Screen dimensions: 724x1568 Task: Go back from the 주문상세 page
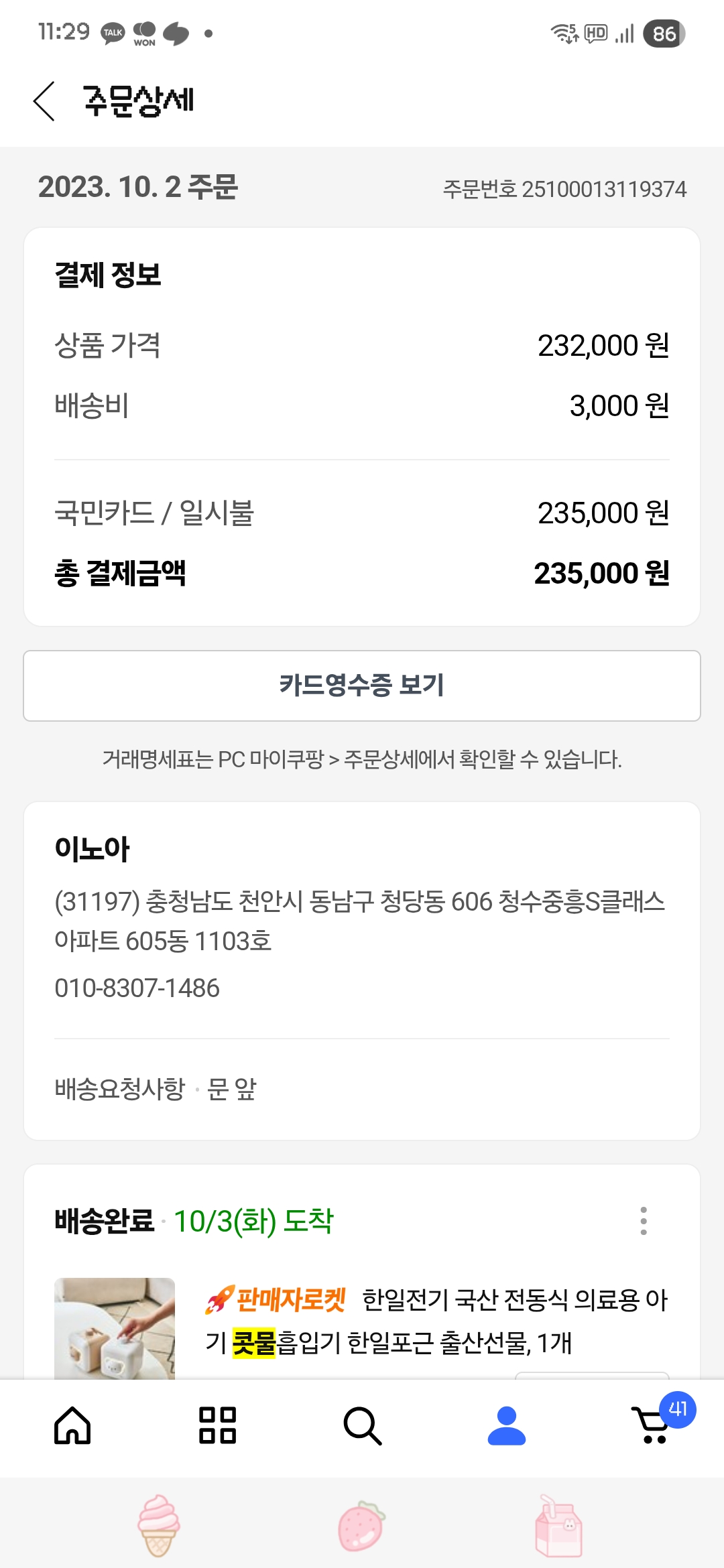(x=44, y=101)
